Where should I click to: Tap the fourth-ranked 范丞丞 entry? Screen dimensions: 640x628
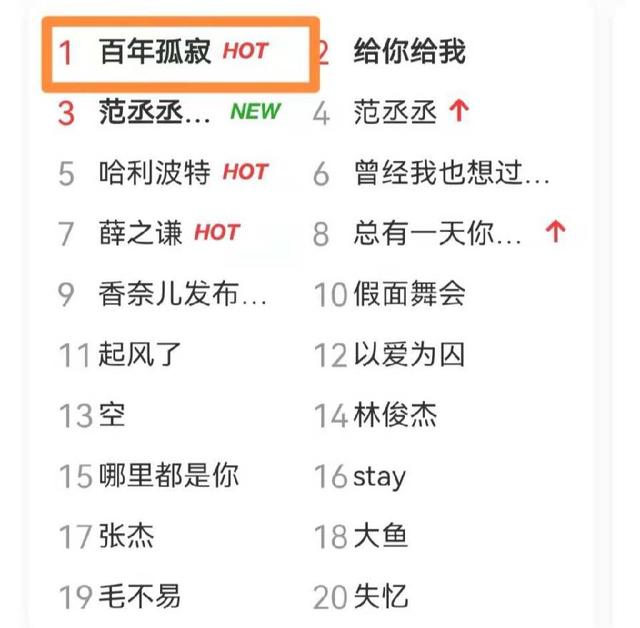click(x=395, y=113)
